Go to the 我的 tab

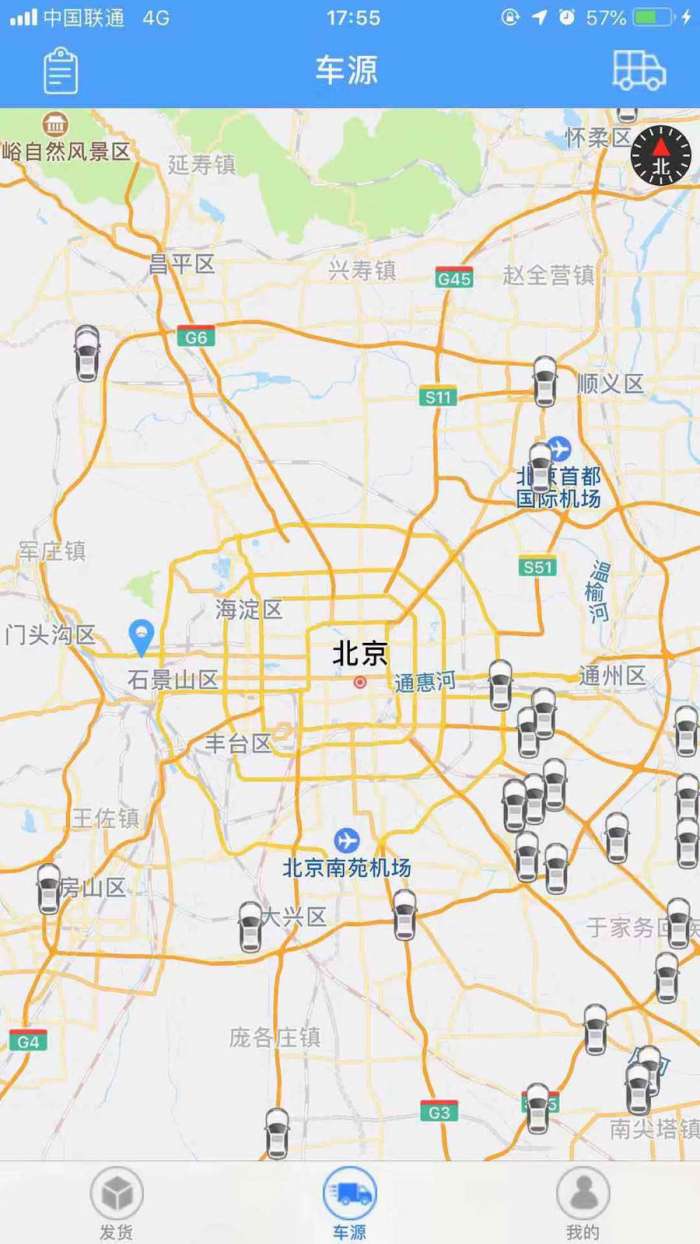click(582, 1203)
